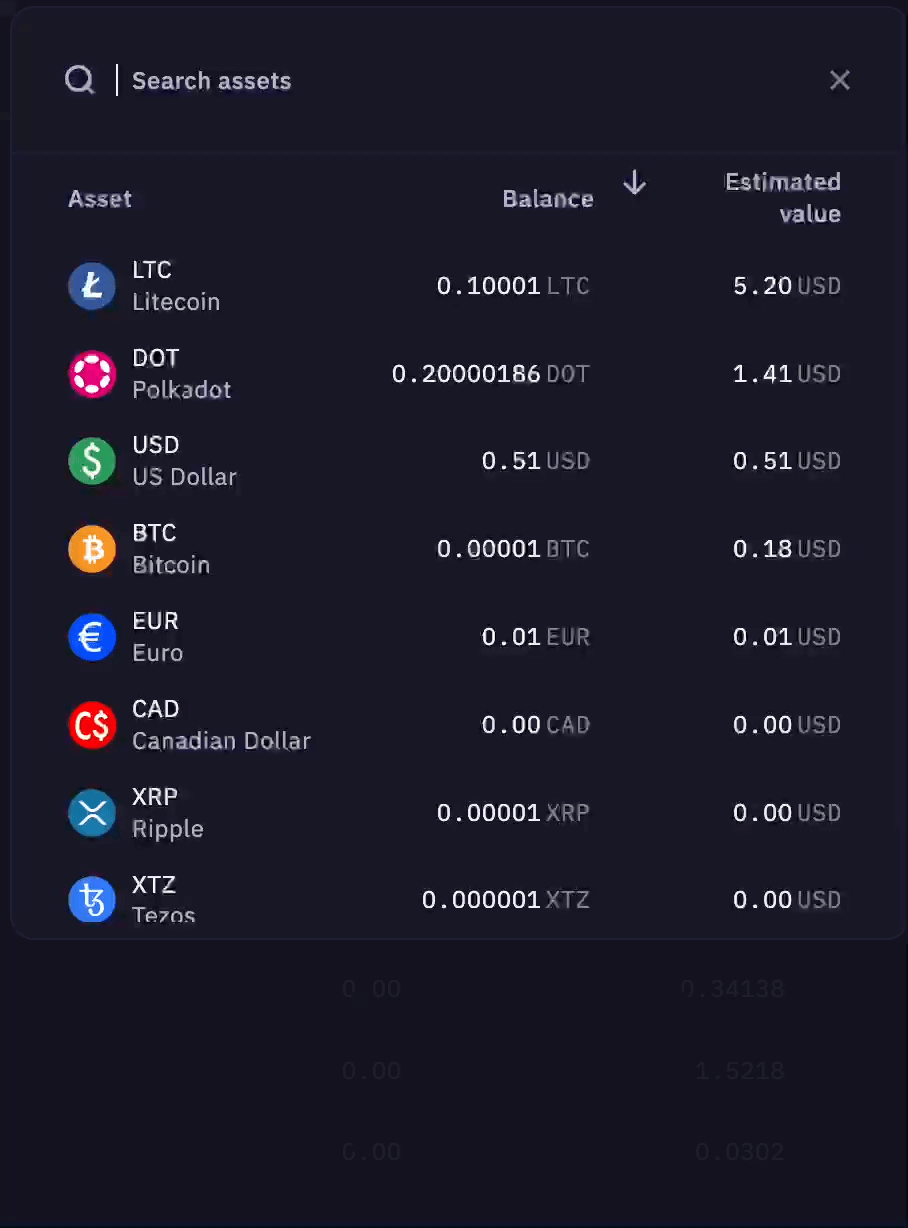Screen dimensions: 908x1228
Task: Click the green US Dollar icon
Action: coord(91,461)
